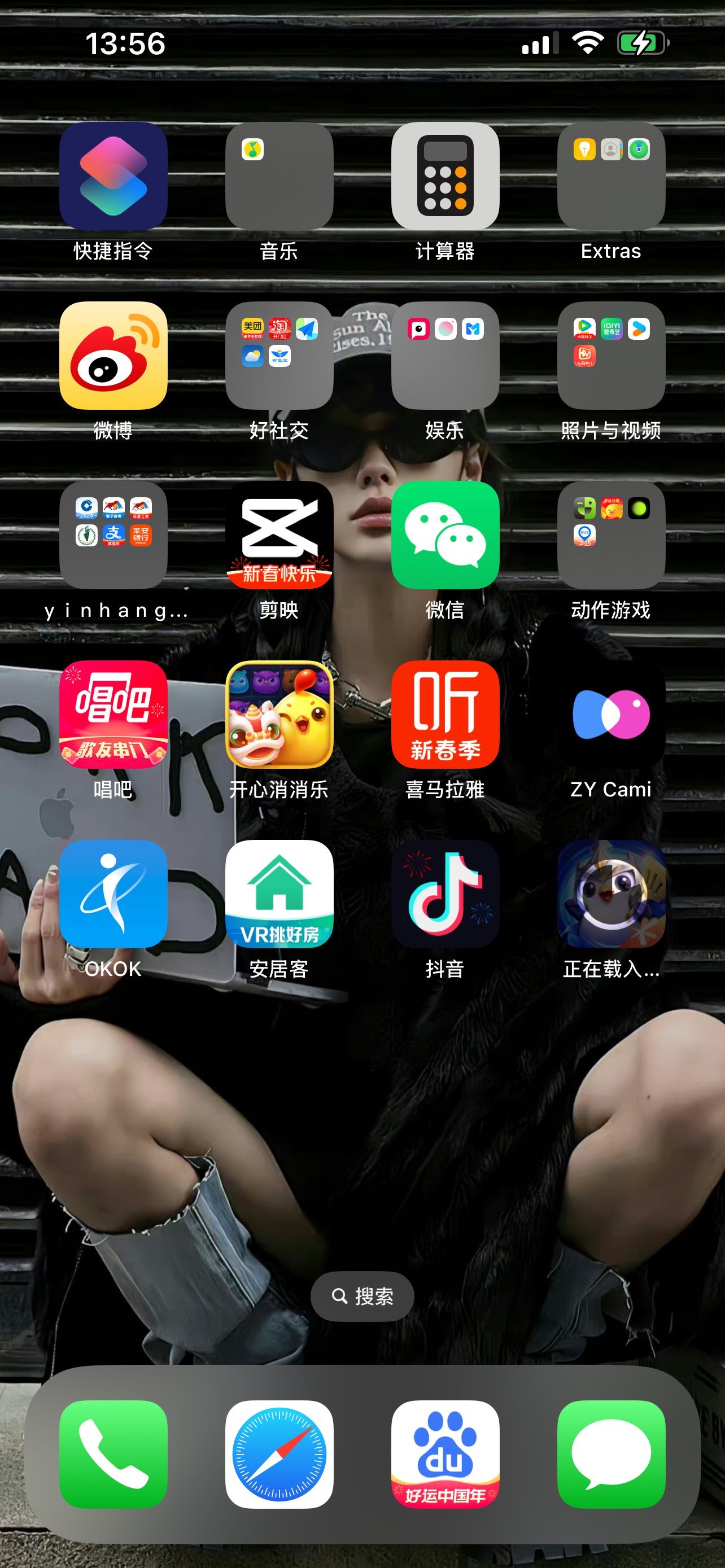Open the Extras folder
Viewport: 725px width, 1568px height.
611,176
